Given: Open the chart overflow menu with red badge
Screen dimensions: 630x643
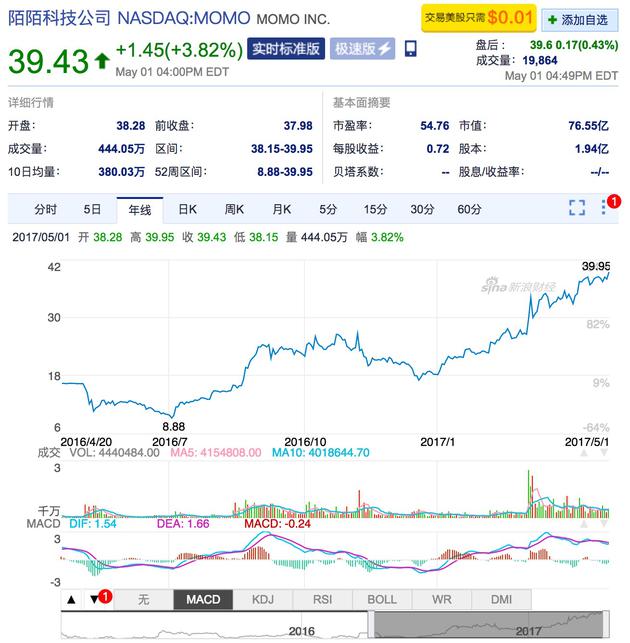Looking at the screenshot, I should tap(604, 207).
